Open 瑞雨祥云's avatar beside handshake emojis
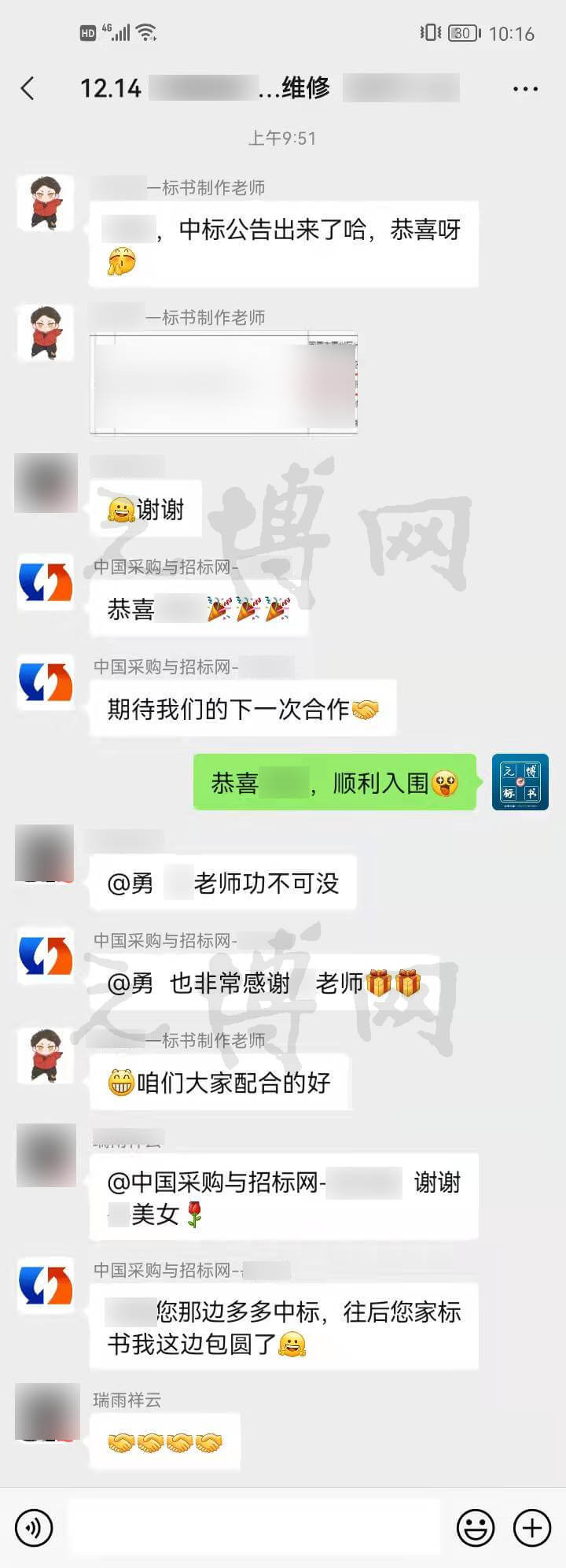Screen dimensions: 566x1568 point(47,1412)
